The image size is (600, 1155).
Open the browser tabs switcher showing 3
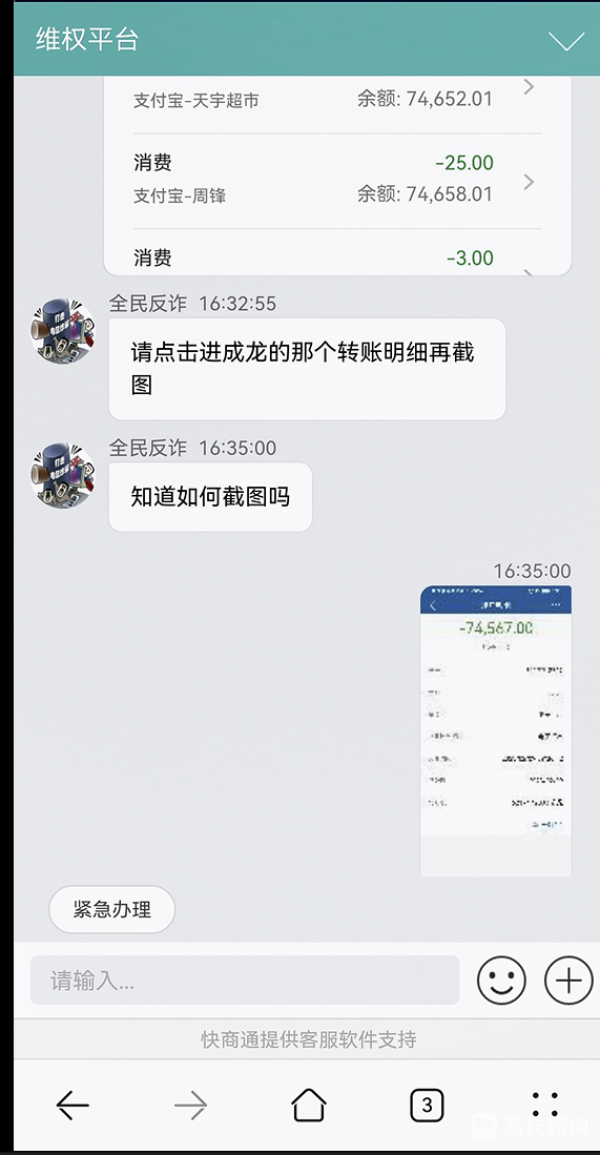tap(427, 1105)
